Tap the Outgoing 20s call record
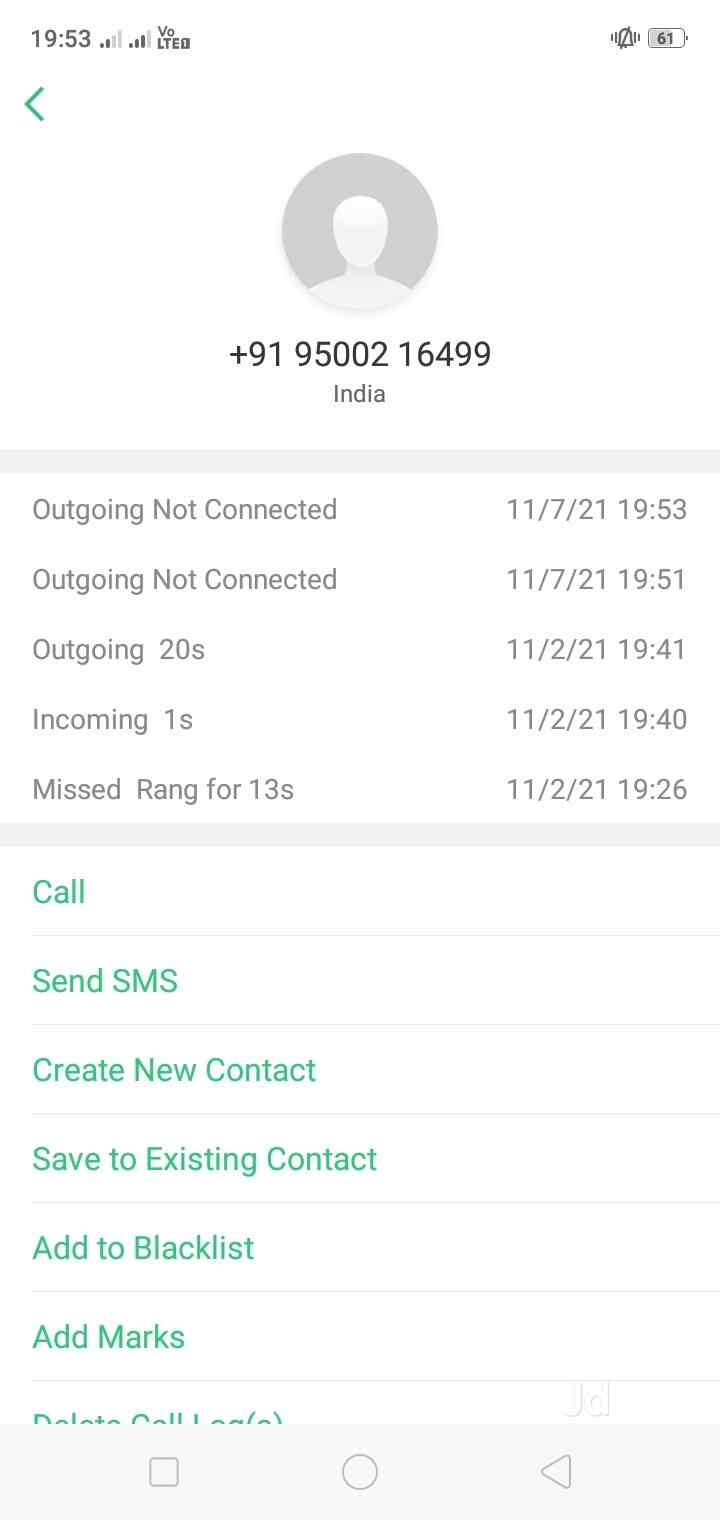The height and width of the screenshot is (1520, 720). coord(360,649)
